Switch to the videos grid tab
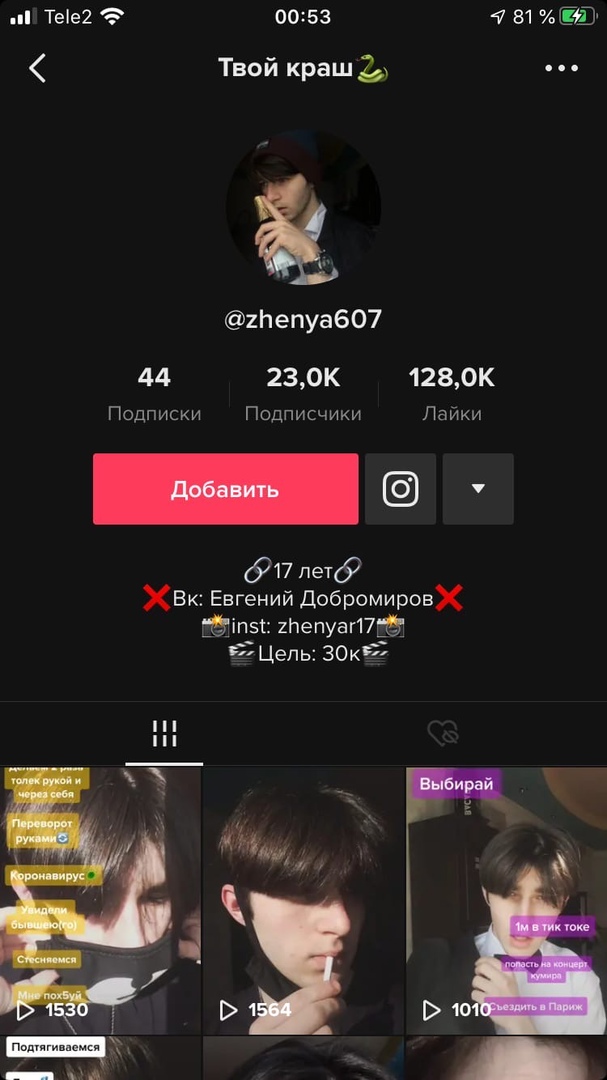The height and width of the screenshot is (1080, 607). tap(164, 733)
